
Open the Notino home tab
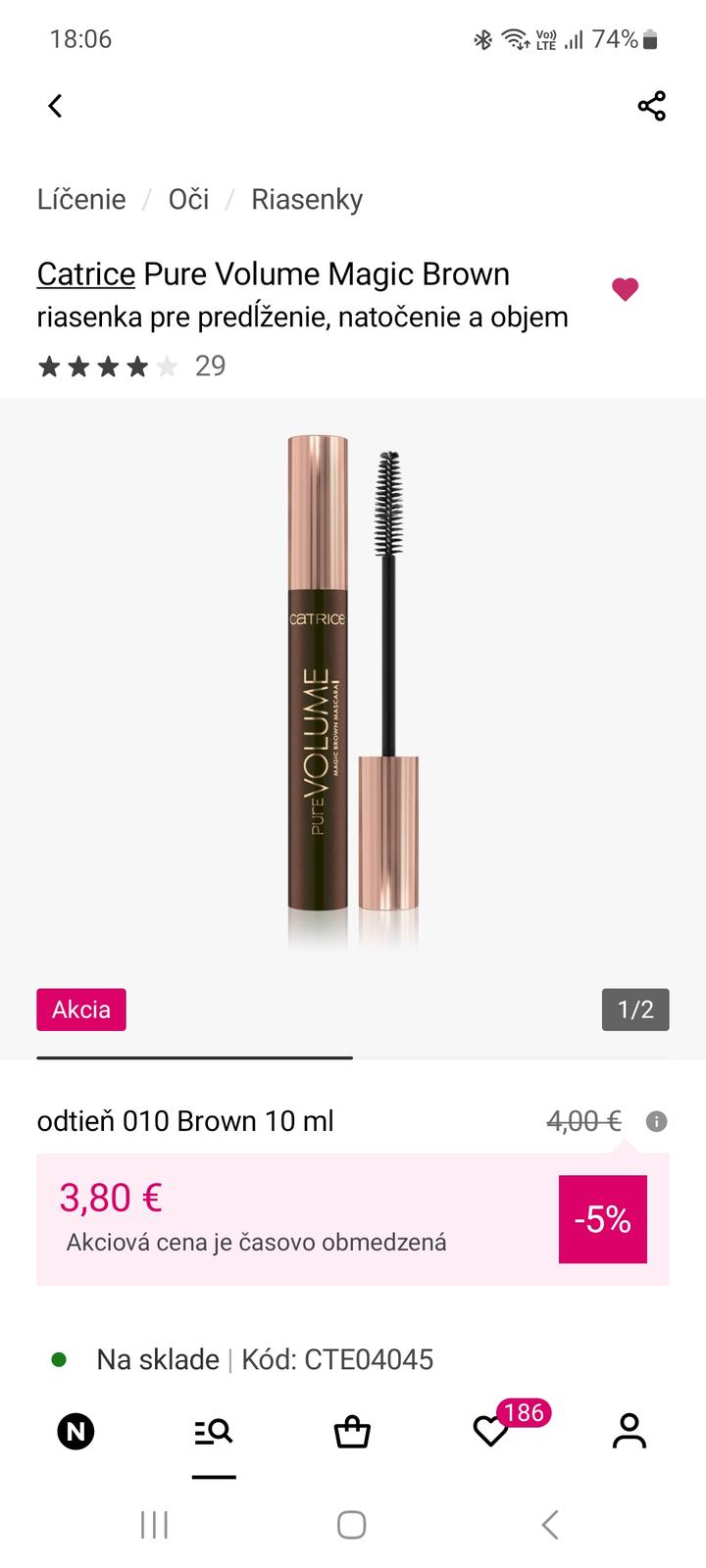[x=76, y=1433]
